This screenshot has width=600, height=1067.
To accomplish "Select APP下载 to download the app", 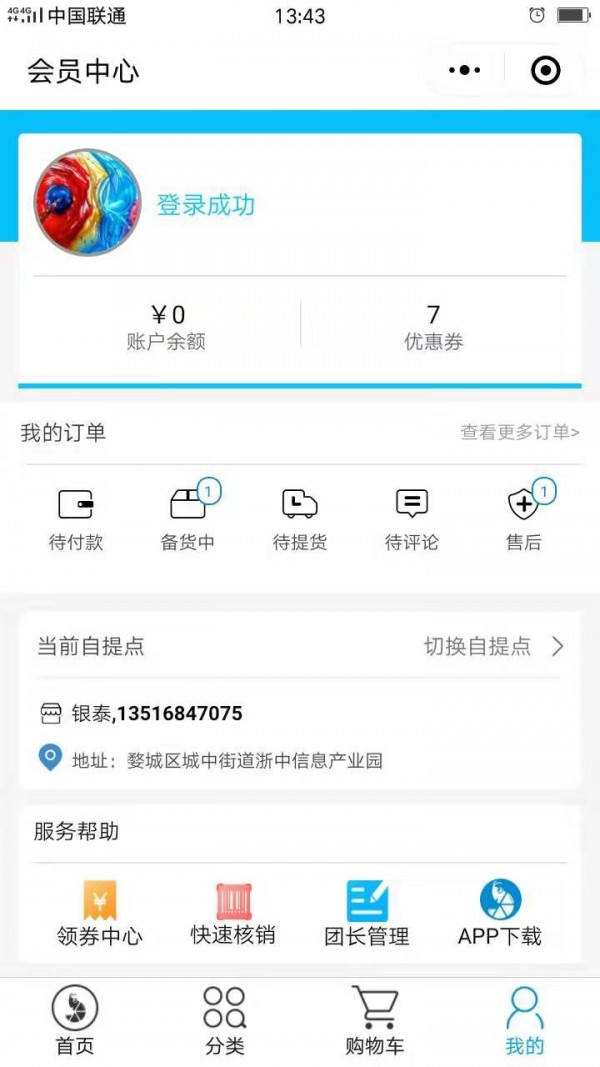I will point(500,914).
